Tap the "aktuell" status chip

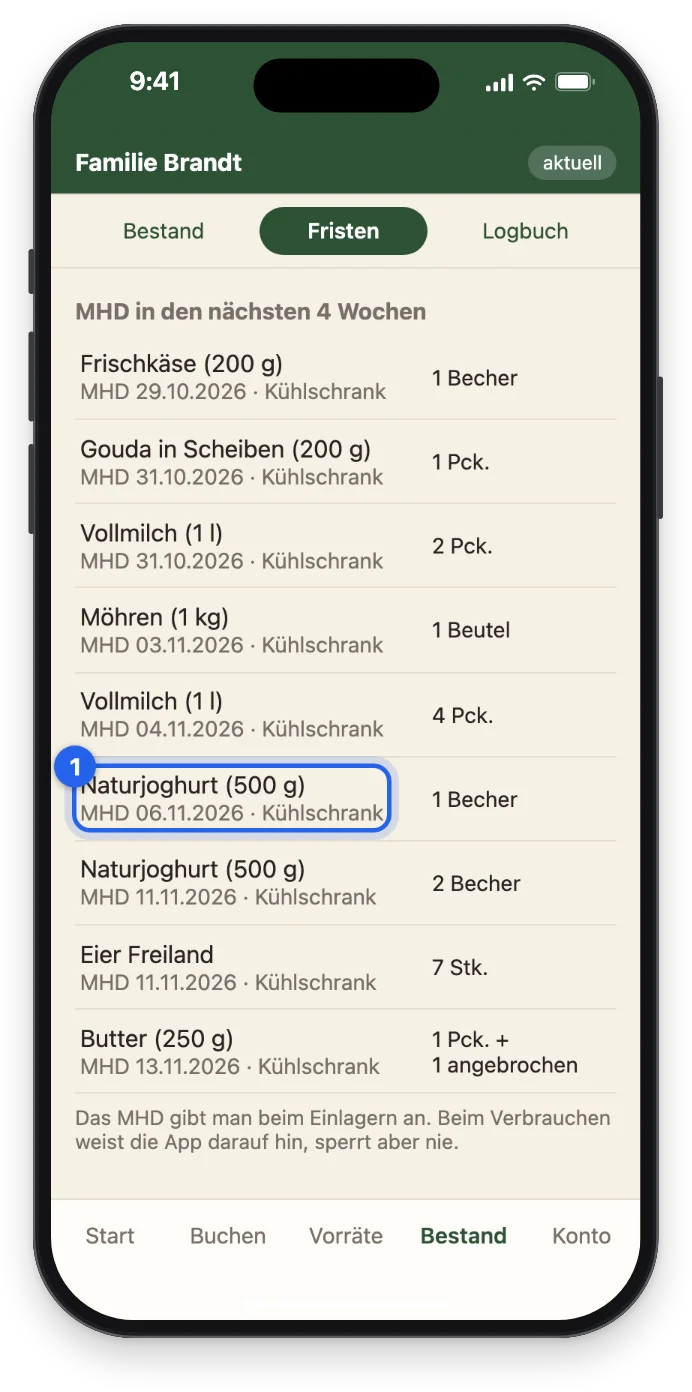click(x=572, y=163)
